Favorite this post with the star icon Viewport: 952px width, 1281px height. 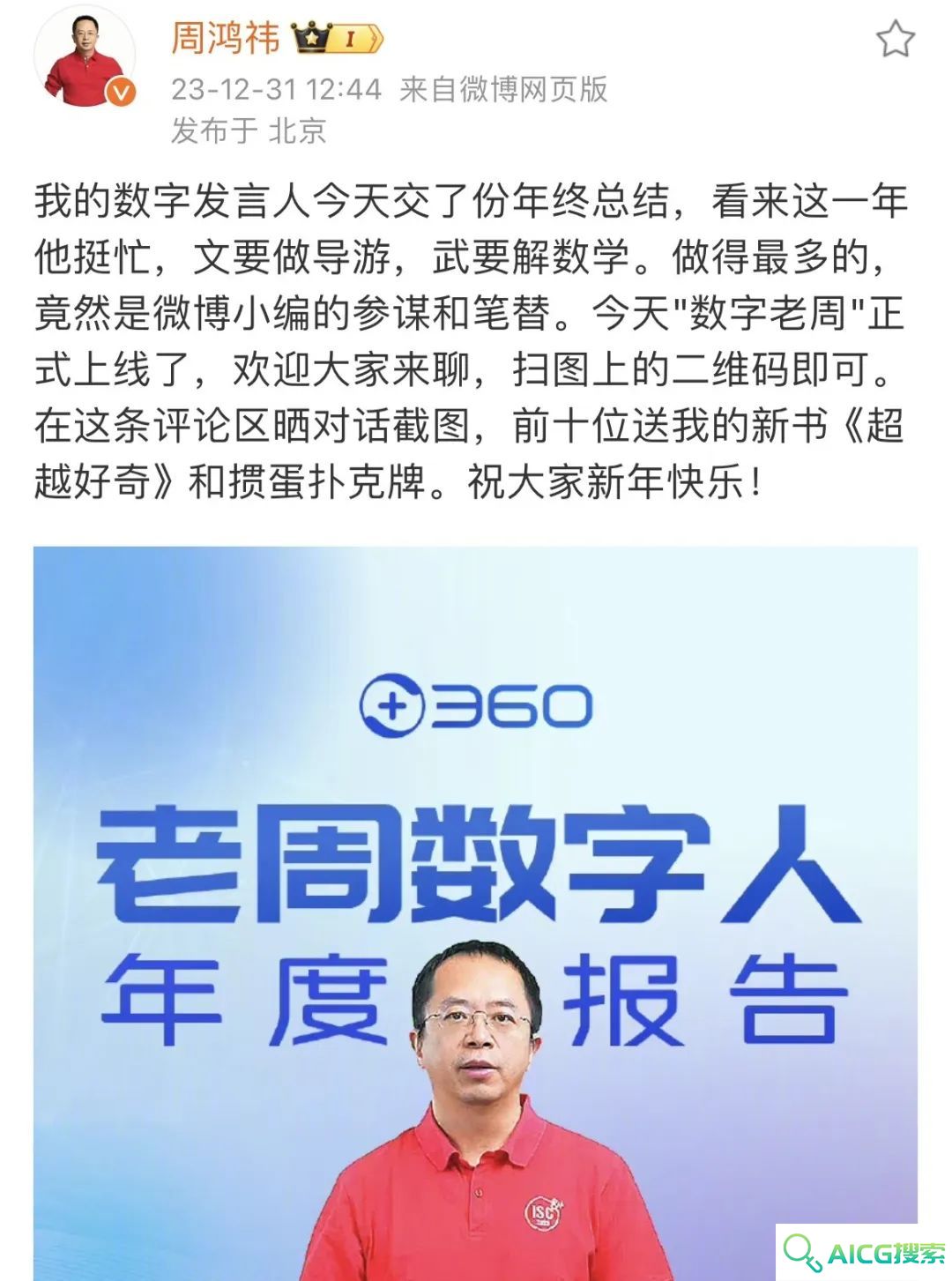(x=895, y=40)
